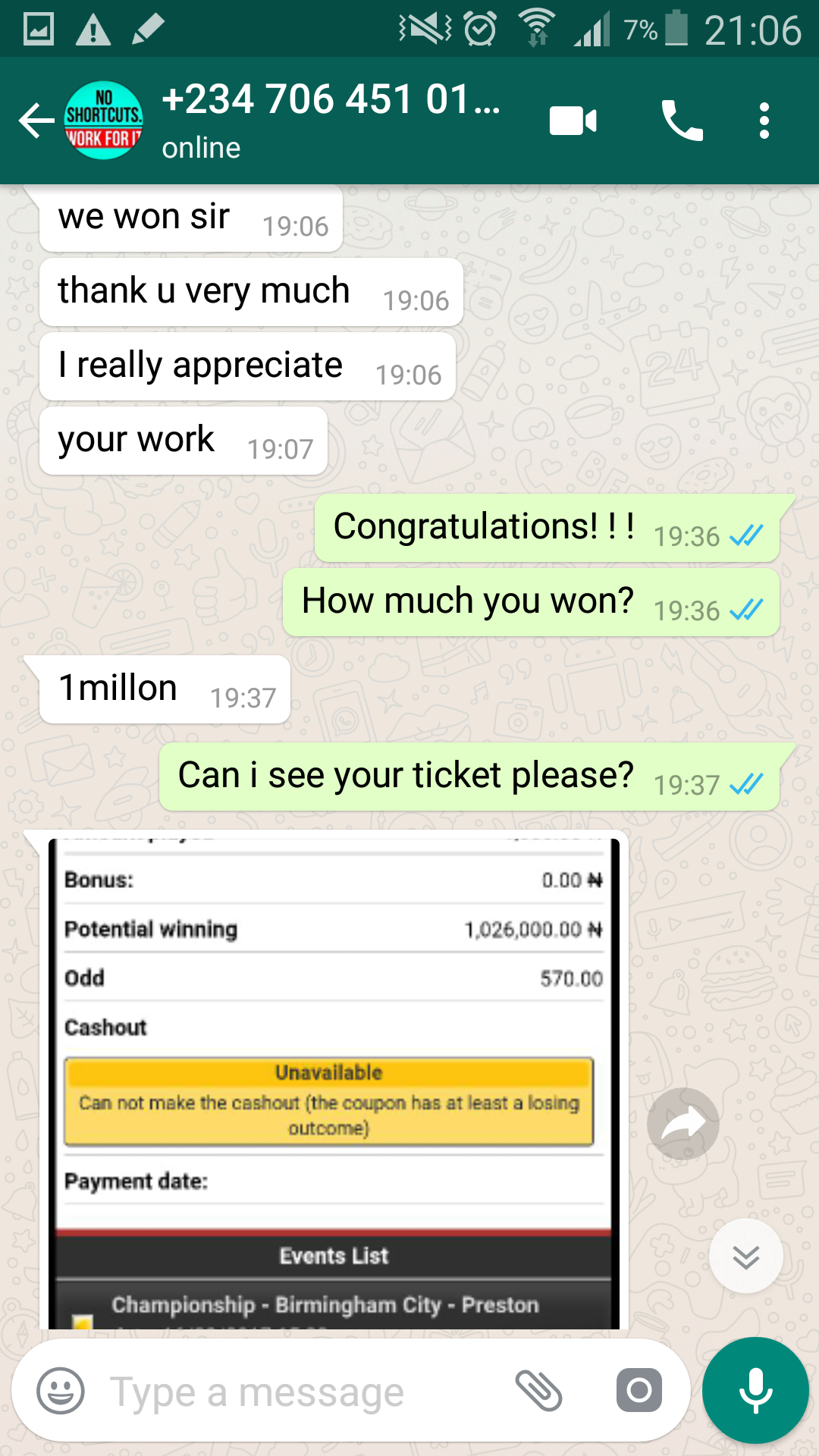Open the overflow menu
The image size is (819, 1456).
764,121
